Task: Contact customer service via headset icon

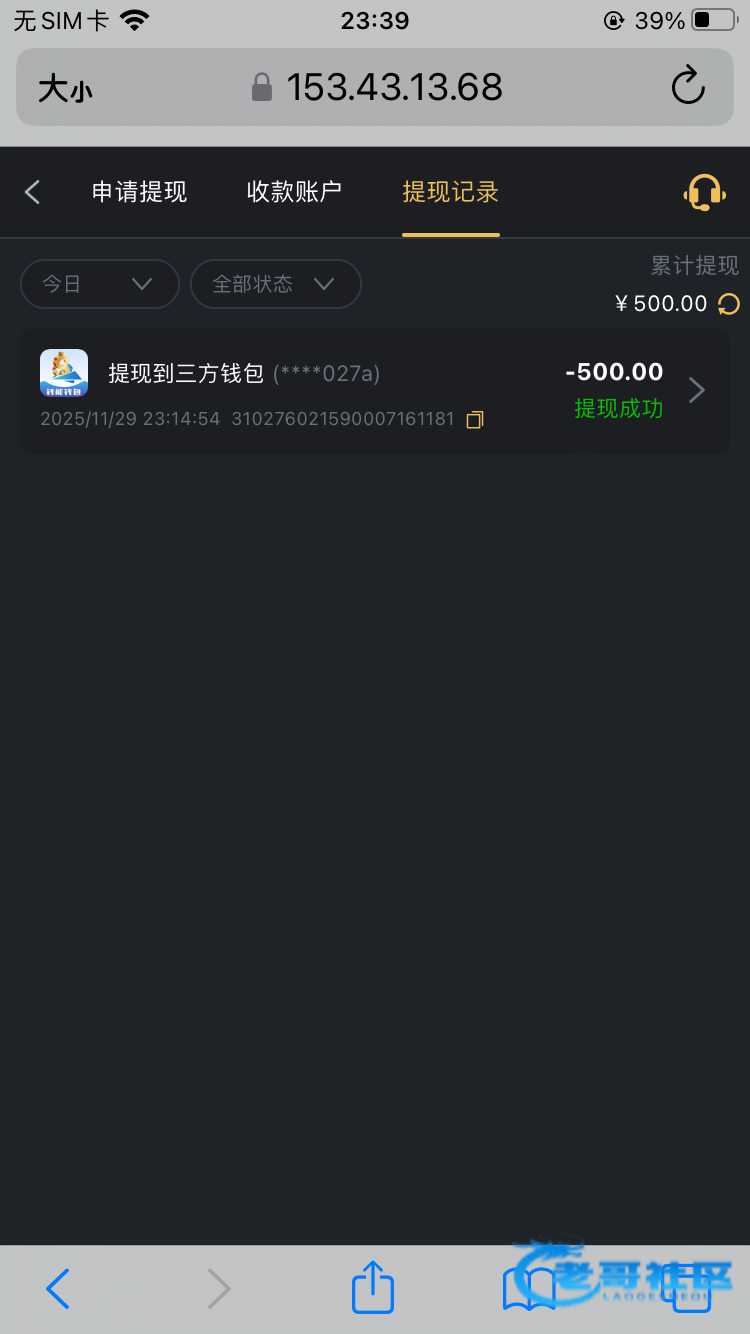Action: (x=704, y=192)
